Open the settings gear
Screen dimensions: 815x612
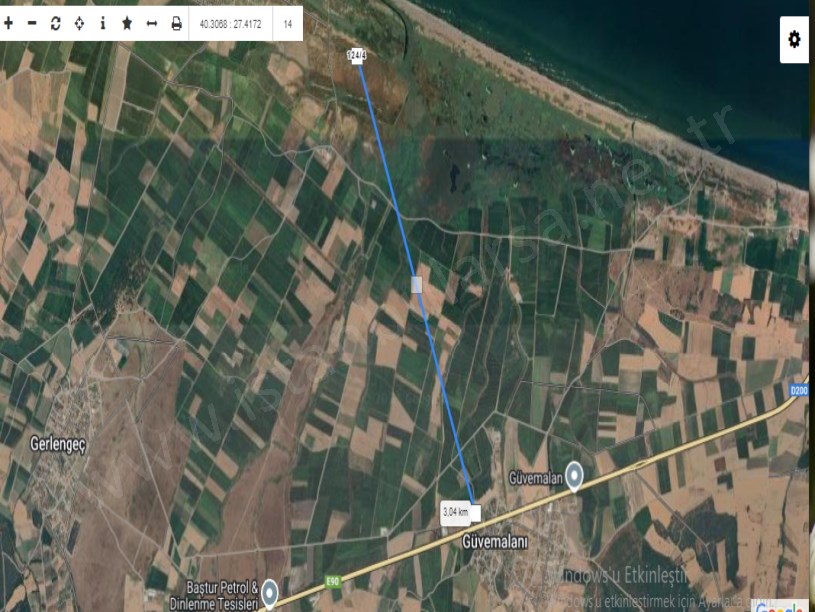click(x=794, y=39)
